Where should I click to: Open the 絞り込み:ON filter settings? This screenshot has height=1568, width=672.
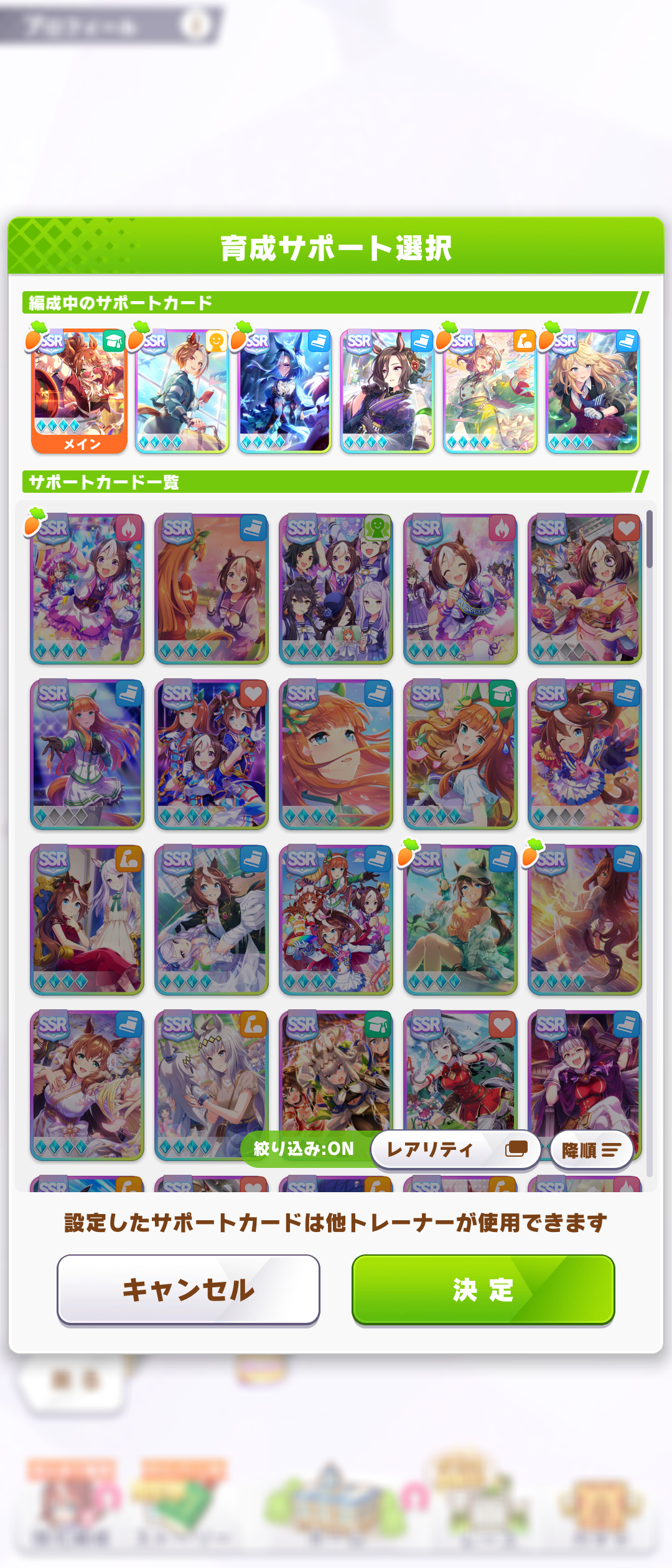coord(305,1149)
